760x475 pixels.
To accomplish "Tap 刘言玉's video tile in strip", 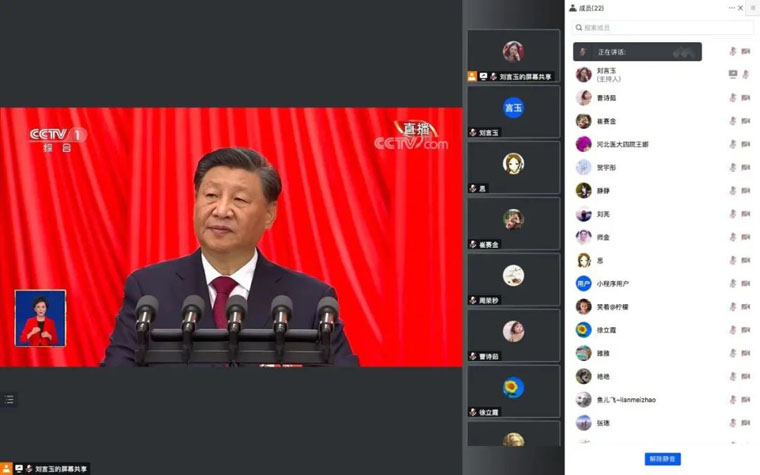I will pyautogui.click(x=513, y=111).
